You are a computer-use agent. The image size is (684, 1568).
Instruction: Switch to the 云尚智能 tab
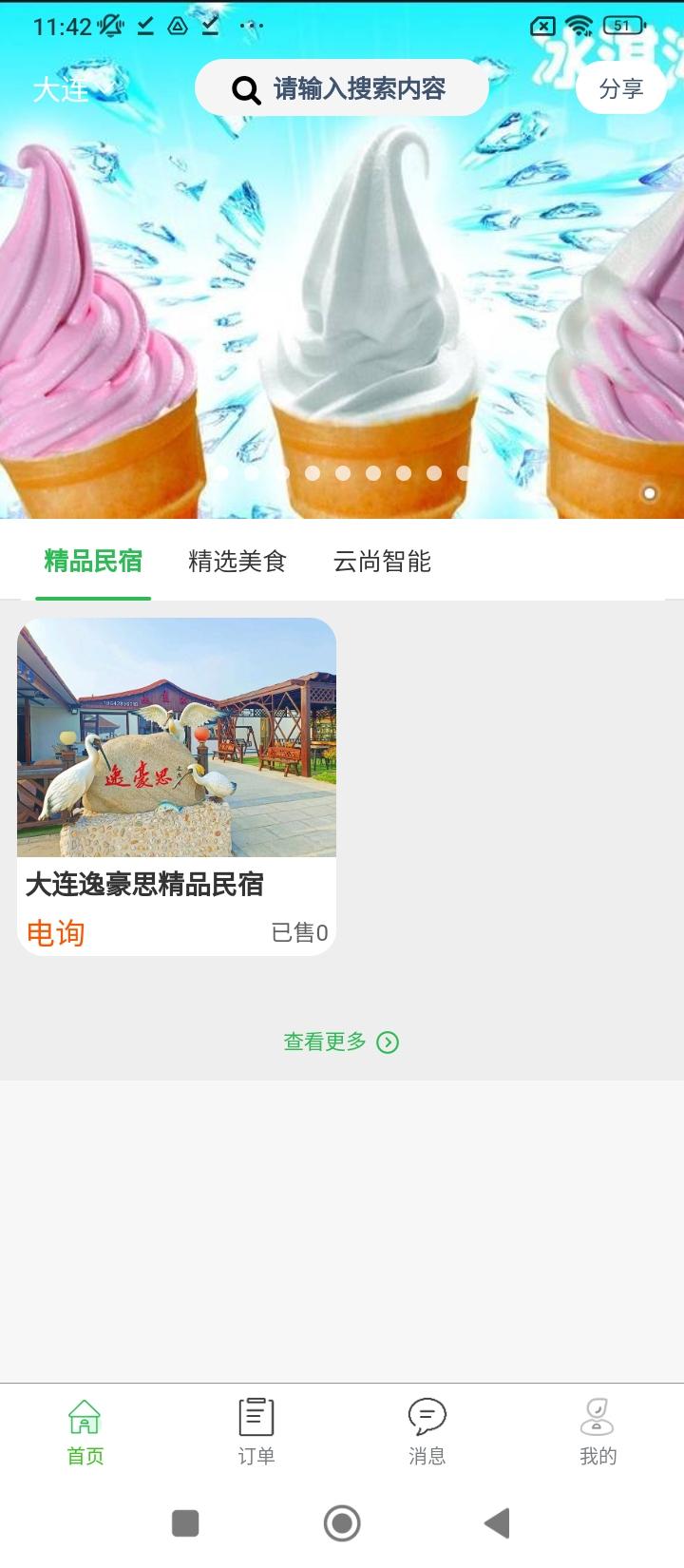coord(382,562)
